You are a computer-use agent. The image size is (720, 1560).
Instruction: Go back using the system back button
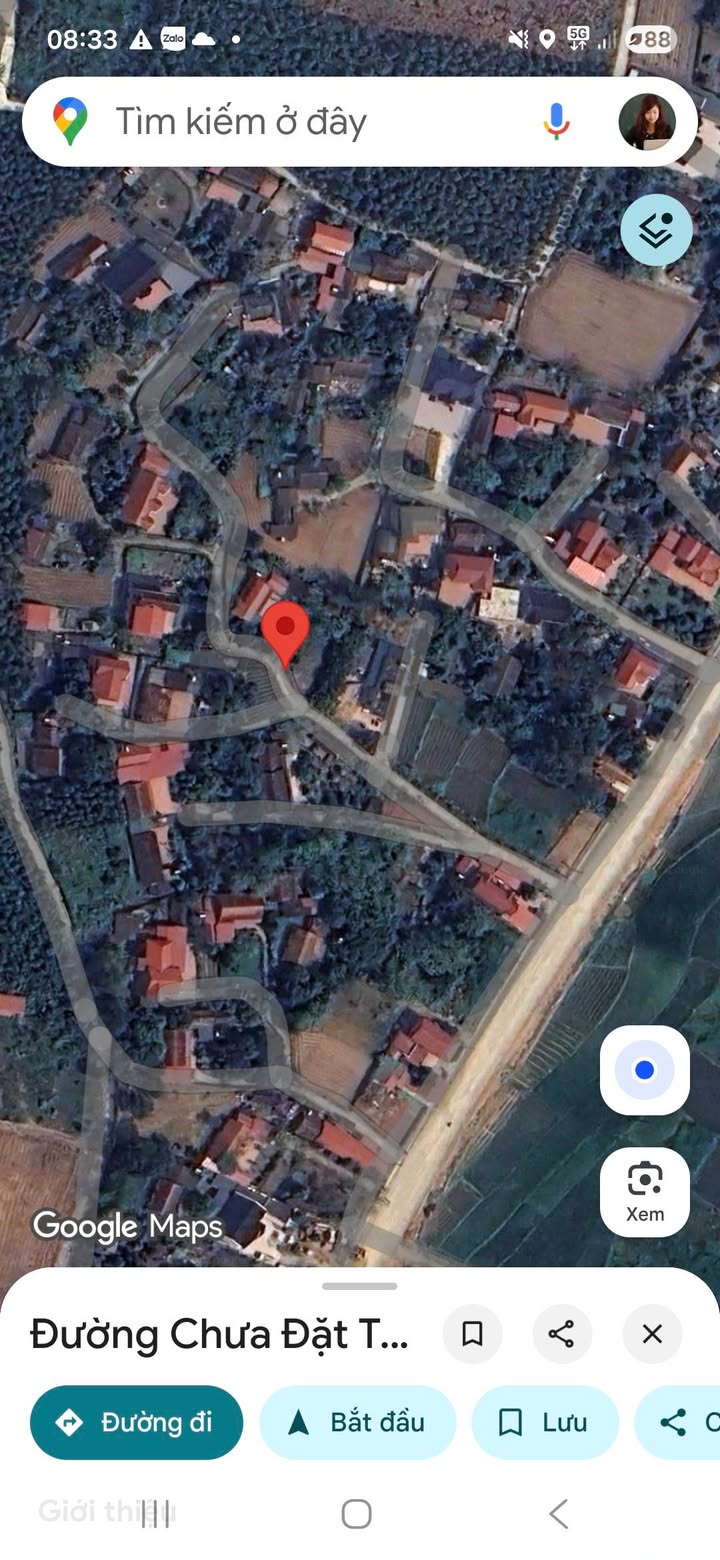tap(558, 1514)
